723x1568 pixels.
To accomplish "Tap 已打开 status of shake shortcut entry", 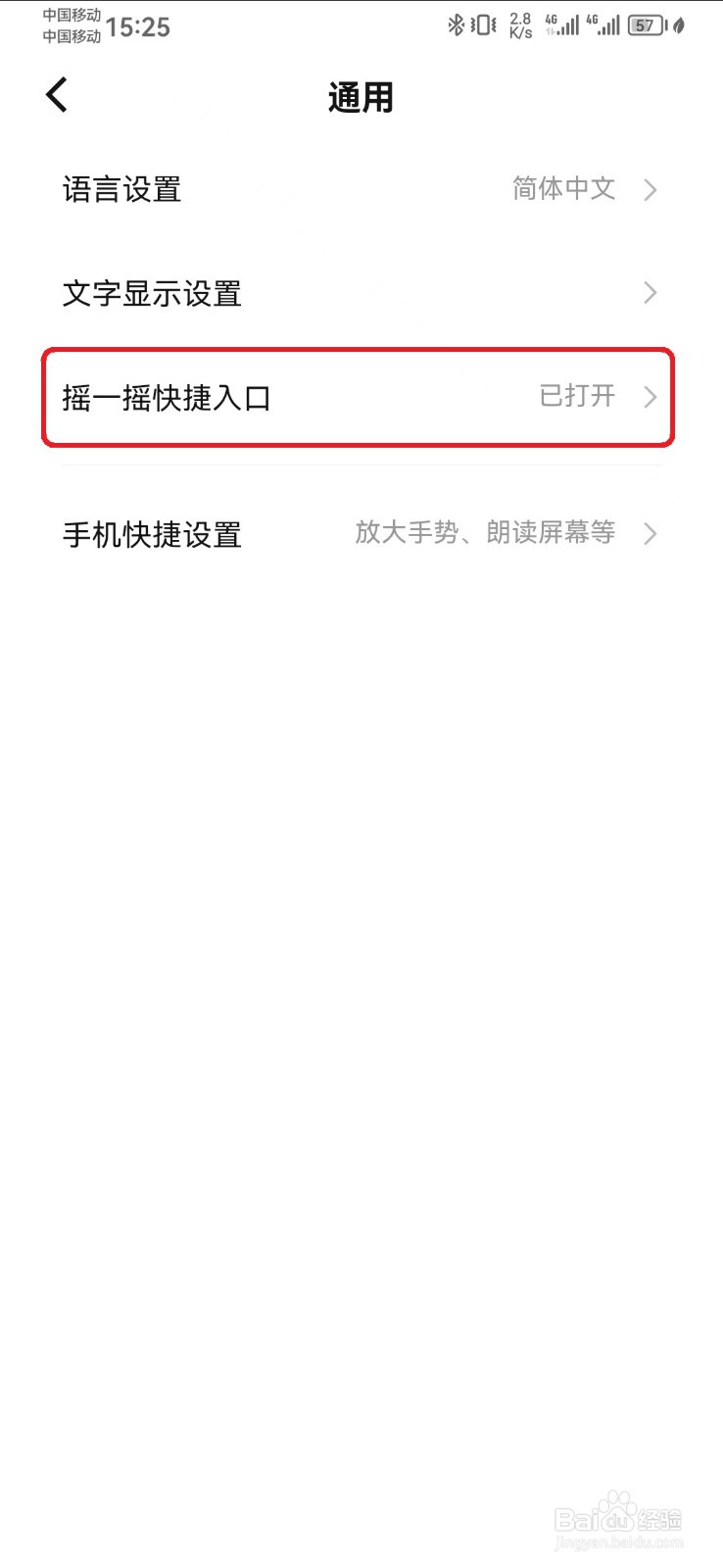I will tap(575, 397).
